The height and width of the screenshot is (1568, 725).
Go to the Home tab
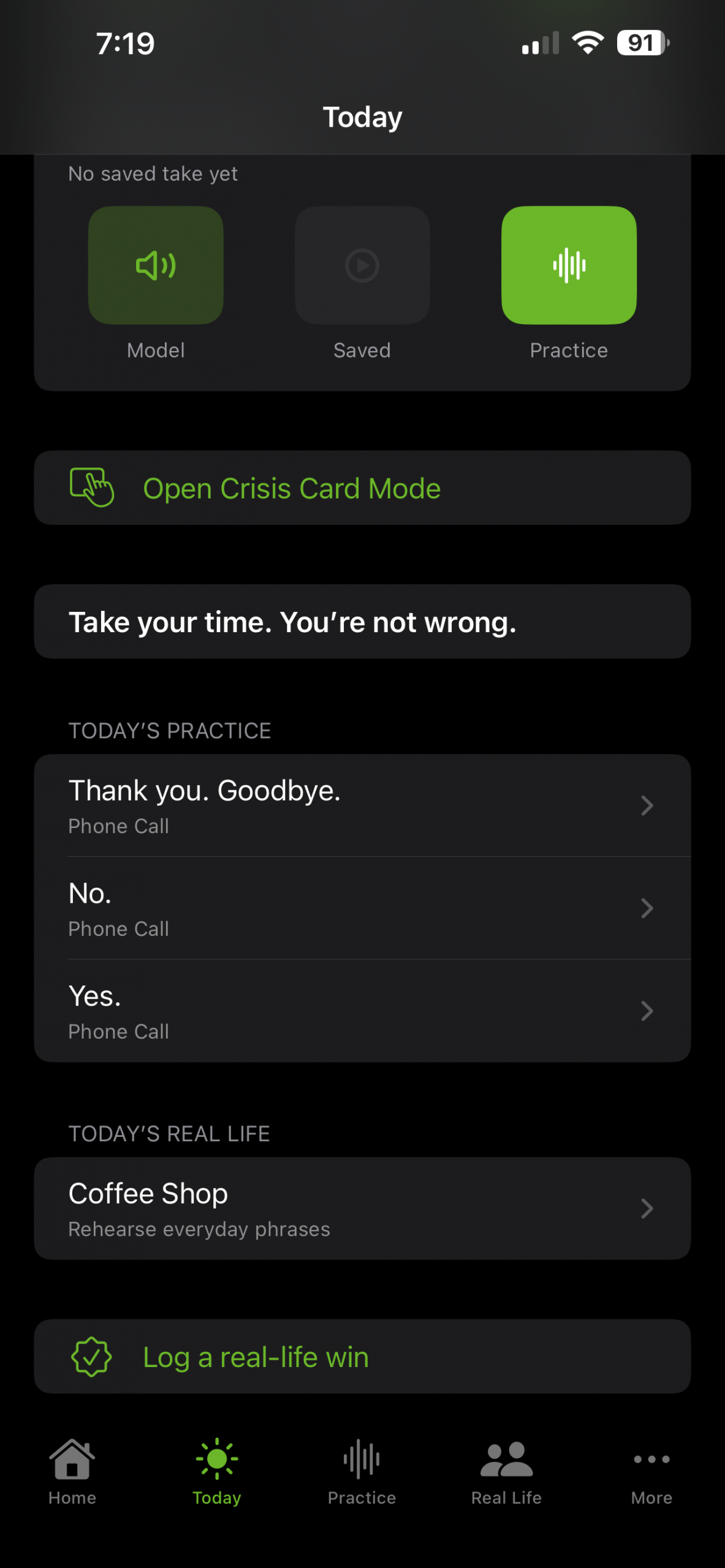72,1471
